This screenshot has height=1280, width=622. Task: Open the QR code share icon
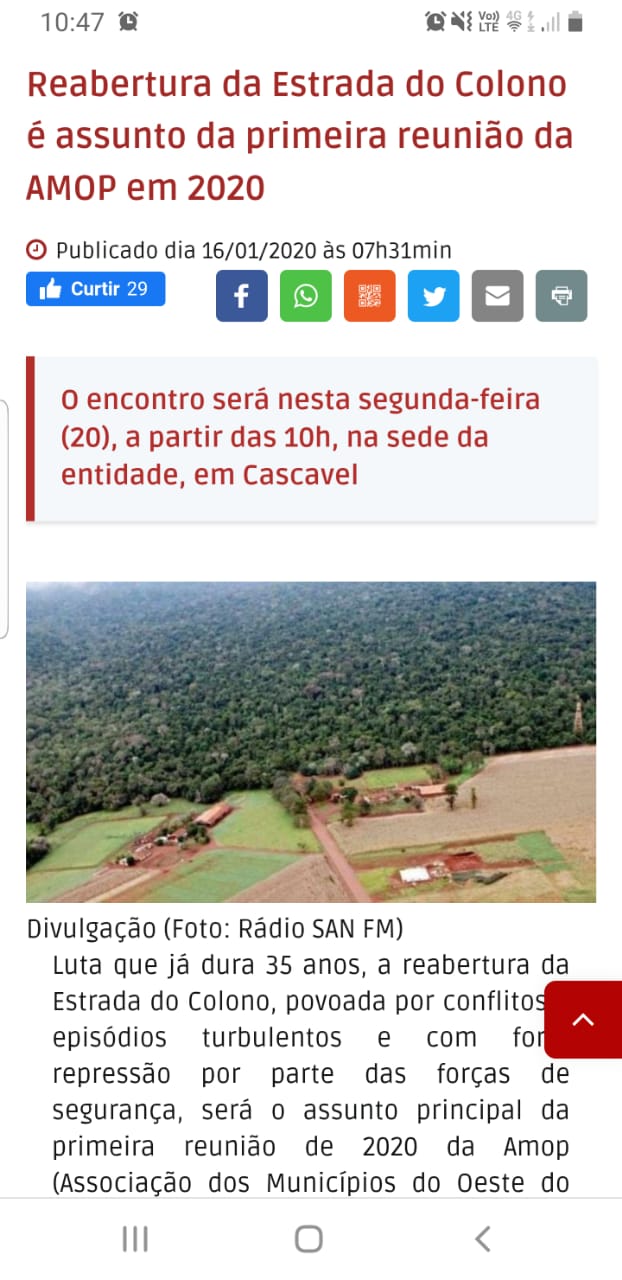pyautogui.click(x=370, y=296)
